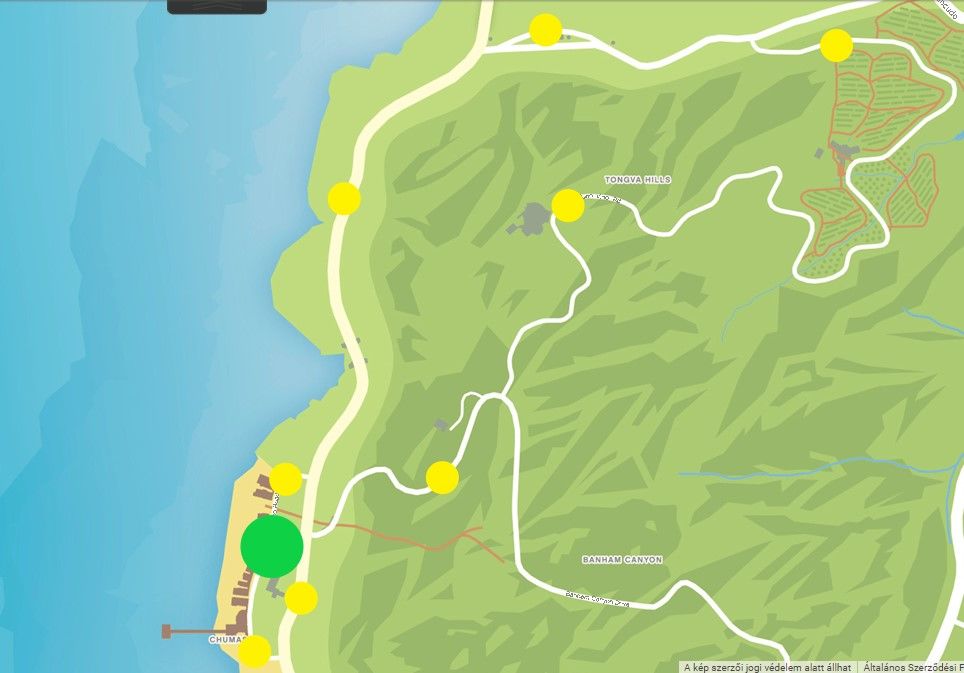
Task: Open the yellow marker next to the vineyard fields
Action: 836,45
